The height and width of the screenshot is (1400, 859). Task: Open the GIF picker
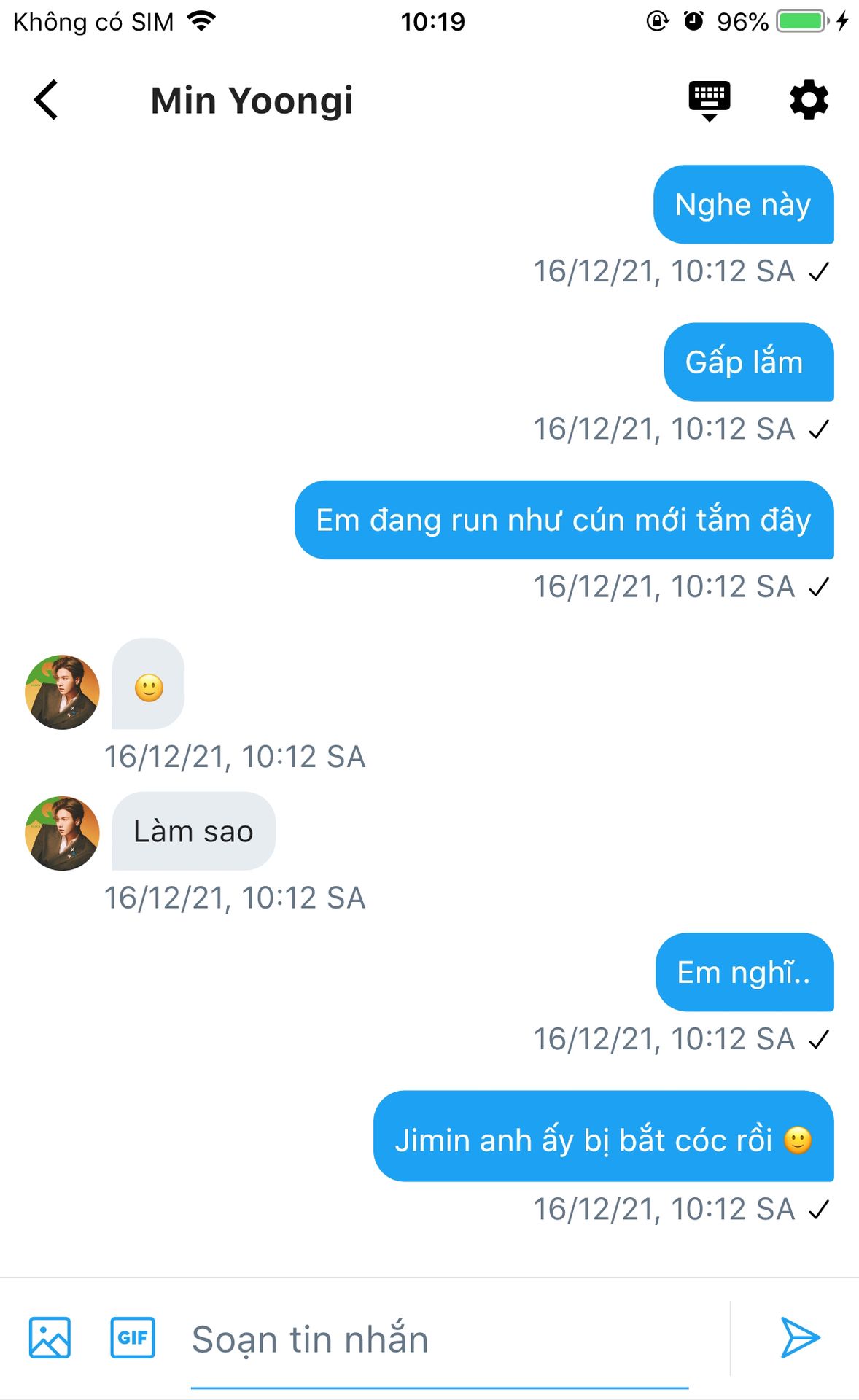[x=133, y=1338]
